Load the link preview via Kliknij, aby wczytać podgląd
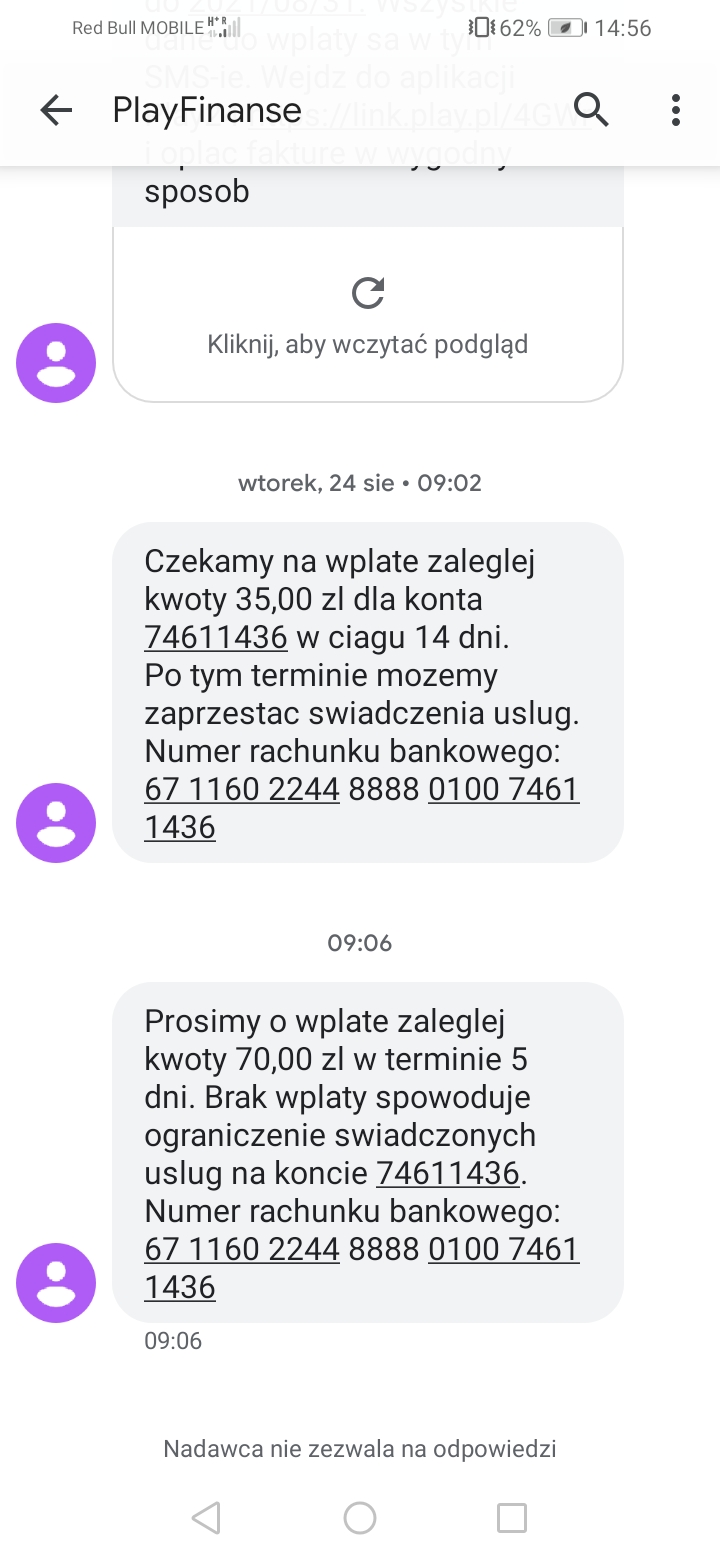Viewport: 720px width, 1560px height. point(368,314)
